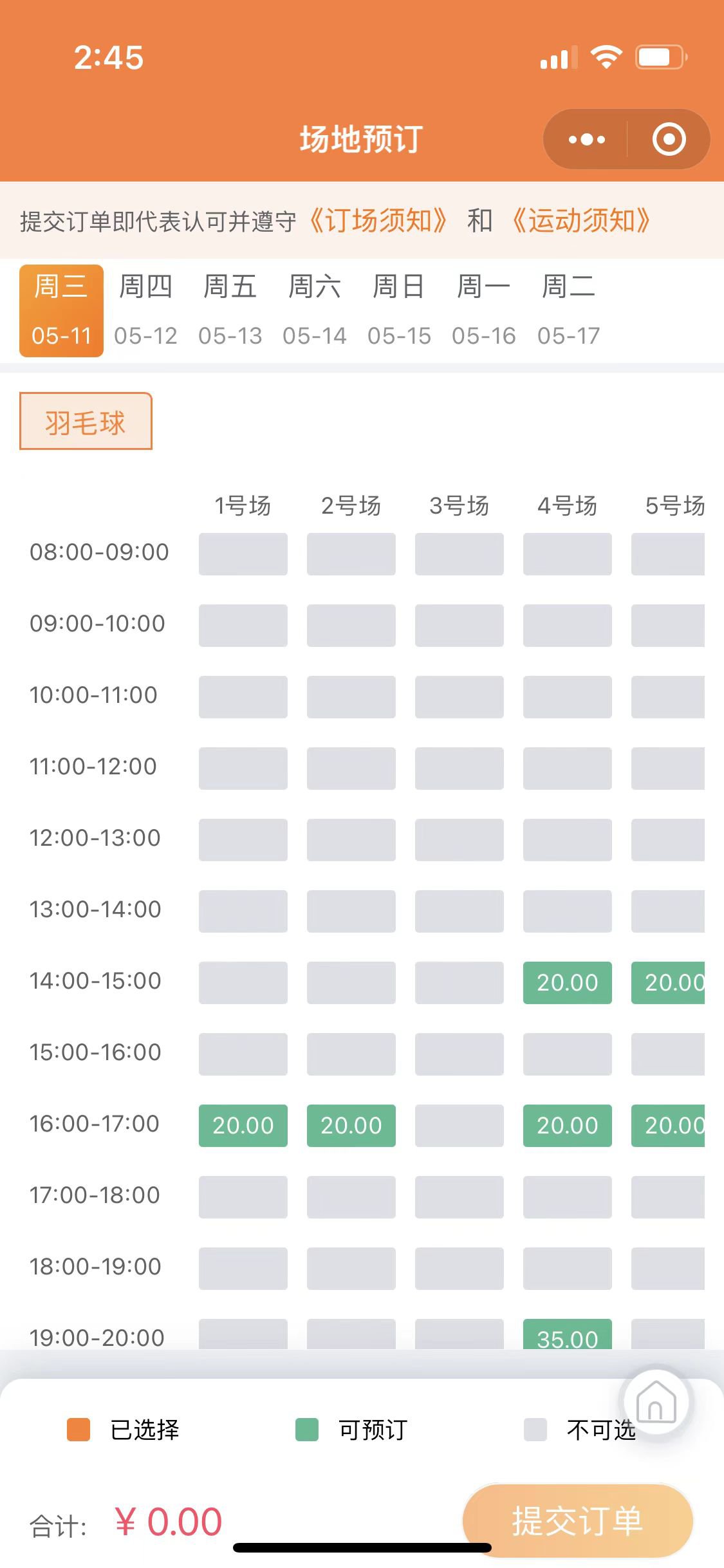724x1568 pixels.
Task: Go to home via floating house button
Action: click(655, 1402)
